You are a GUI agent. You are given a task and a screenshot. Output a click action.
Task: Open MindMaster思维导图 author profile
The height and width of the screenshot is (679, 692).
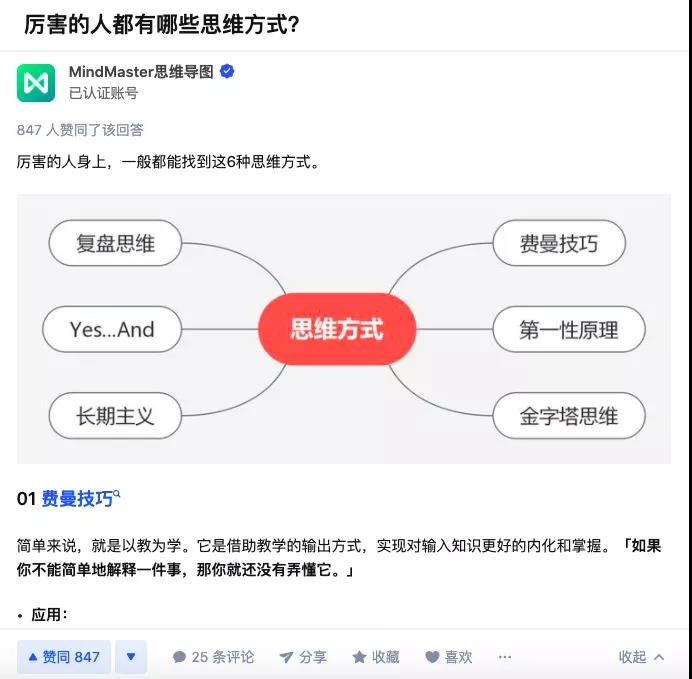tap(140, 72)
